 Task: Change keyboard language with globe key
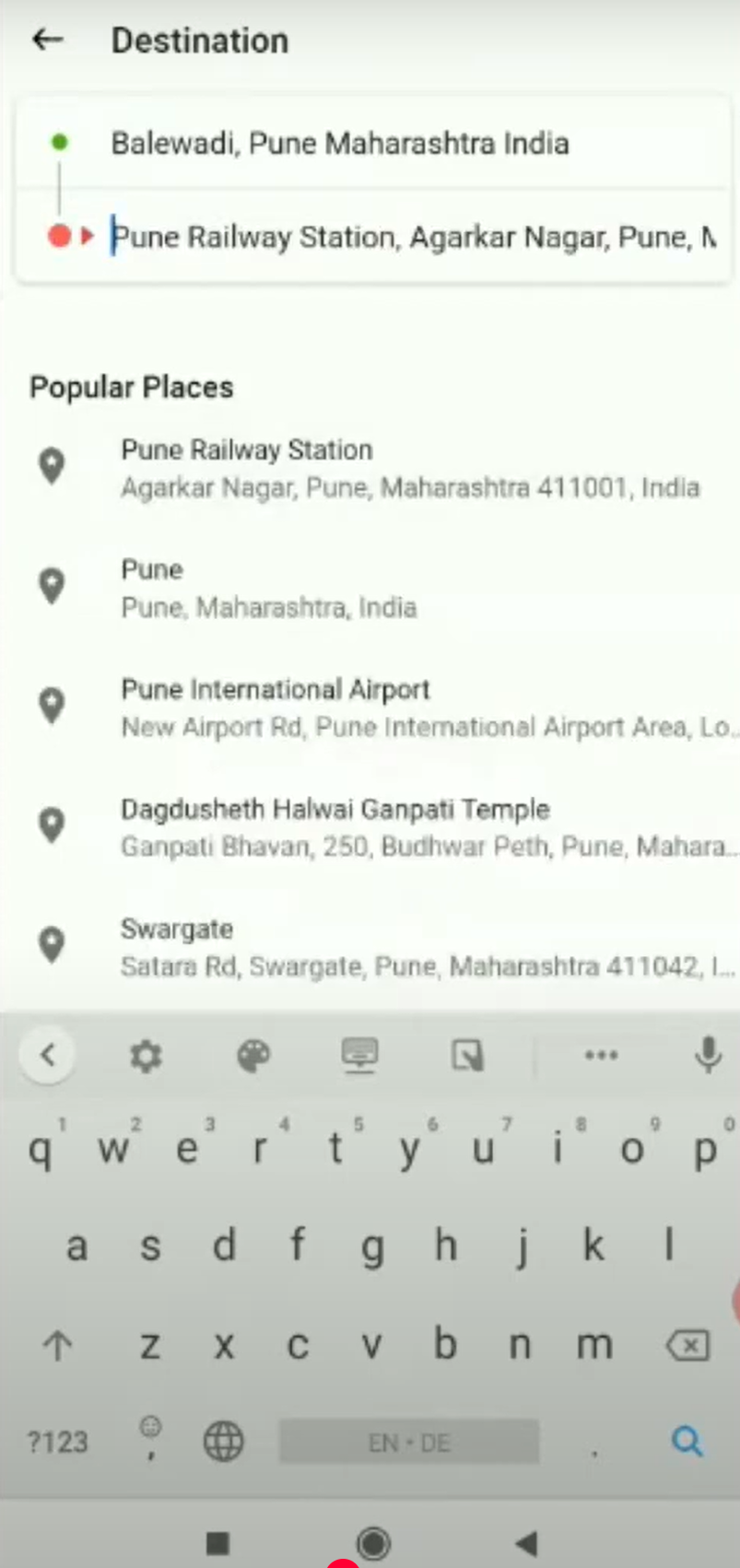(x=223, y=1442)
